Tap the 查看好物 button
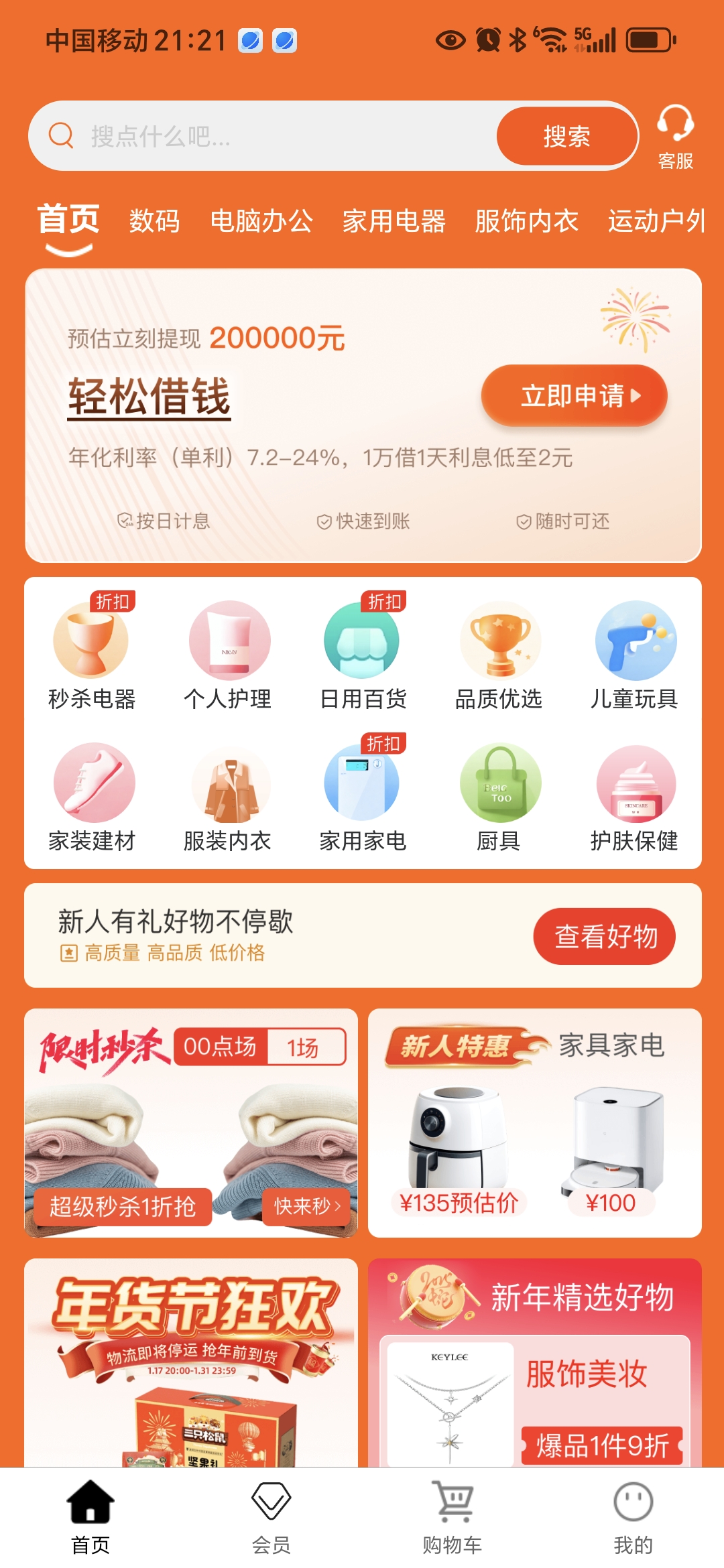The height and width of the screenshot is (1568, 724). coord(605,936)
